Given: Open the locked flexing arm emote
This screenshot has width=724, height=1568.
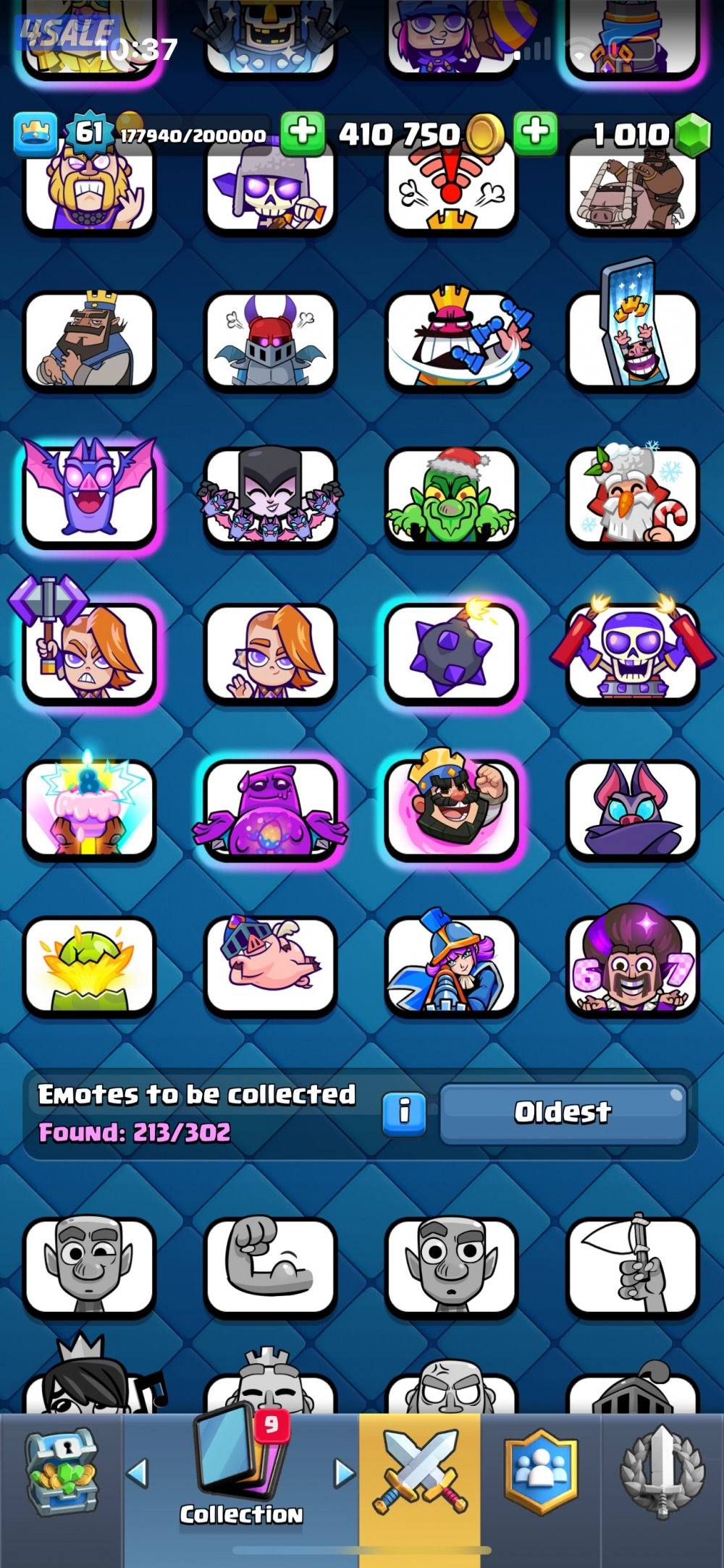Looking at the screenshot, I should click(270, 1265).
